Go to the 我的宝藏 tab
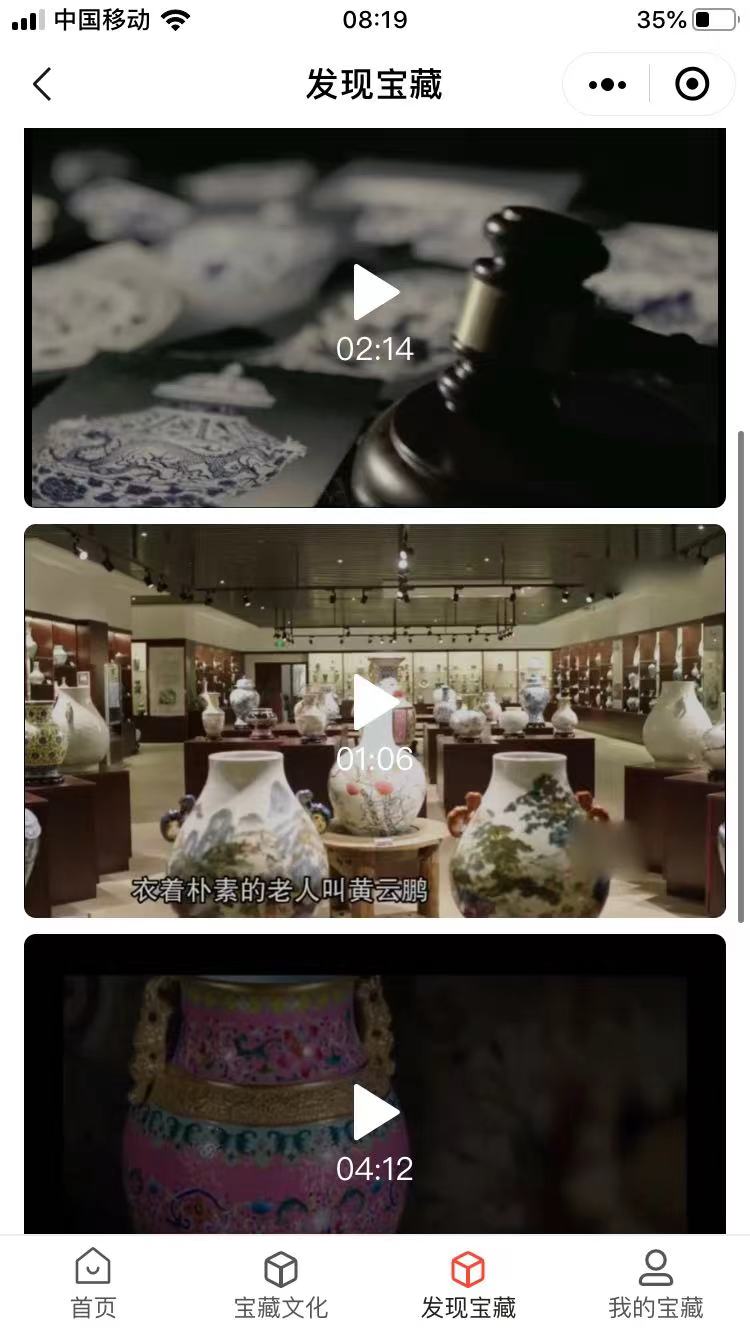 click(x=656, y=1284)
